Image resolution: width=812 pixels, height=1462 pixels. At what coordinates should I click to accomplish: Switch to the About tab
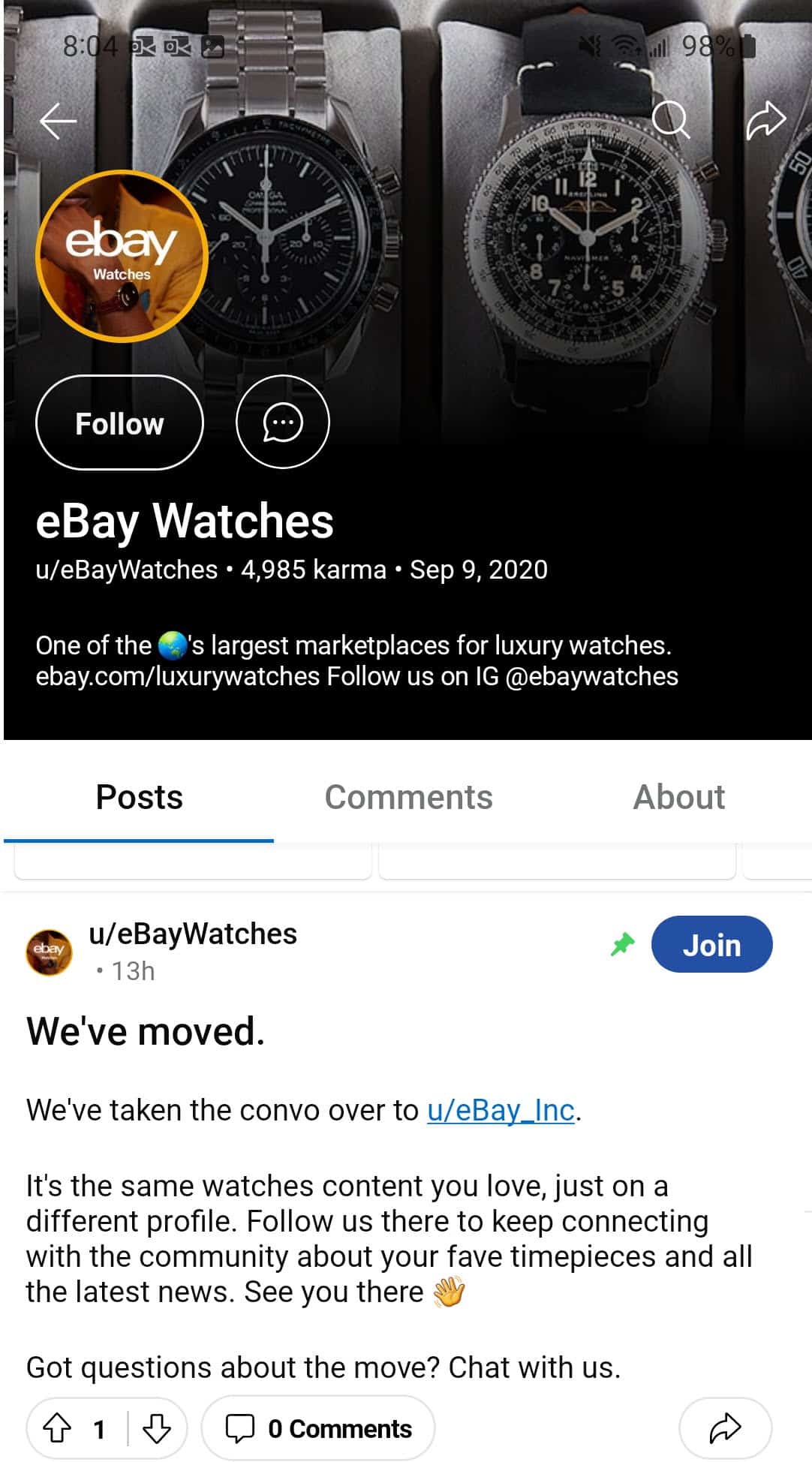[x=678, y=797]
